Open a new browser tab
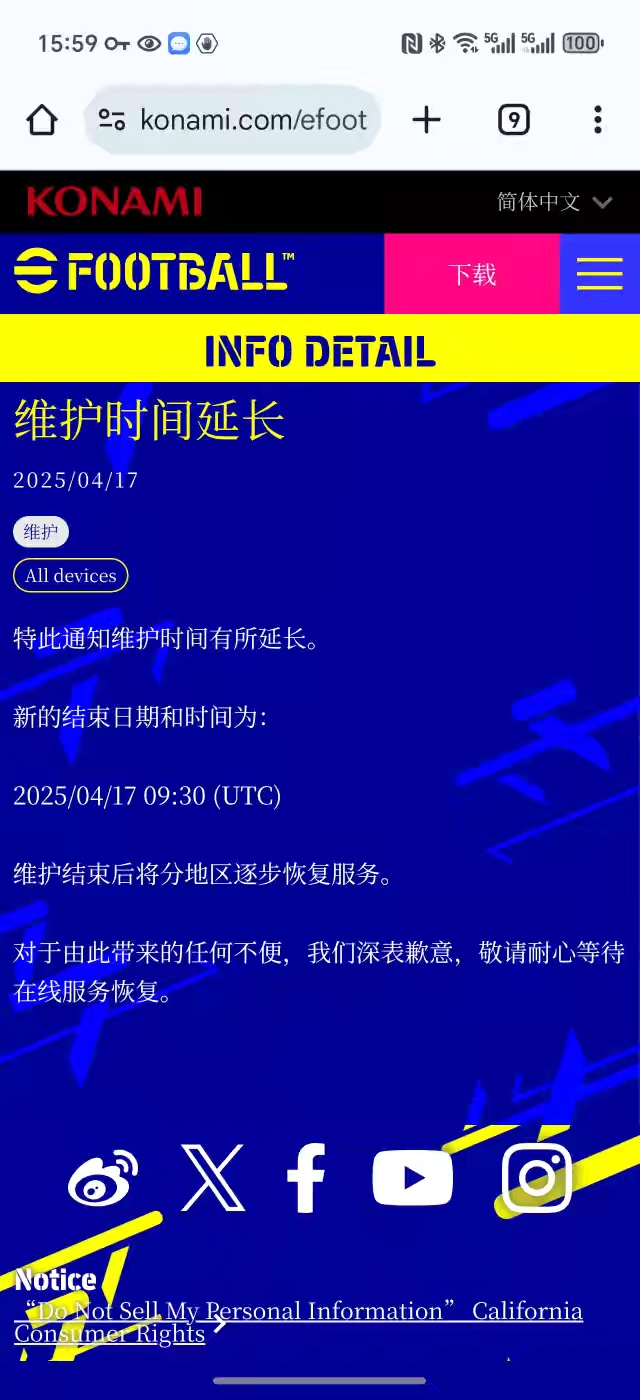640x1400 pixels. tap(426, 121)
